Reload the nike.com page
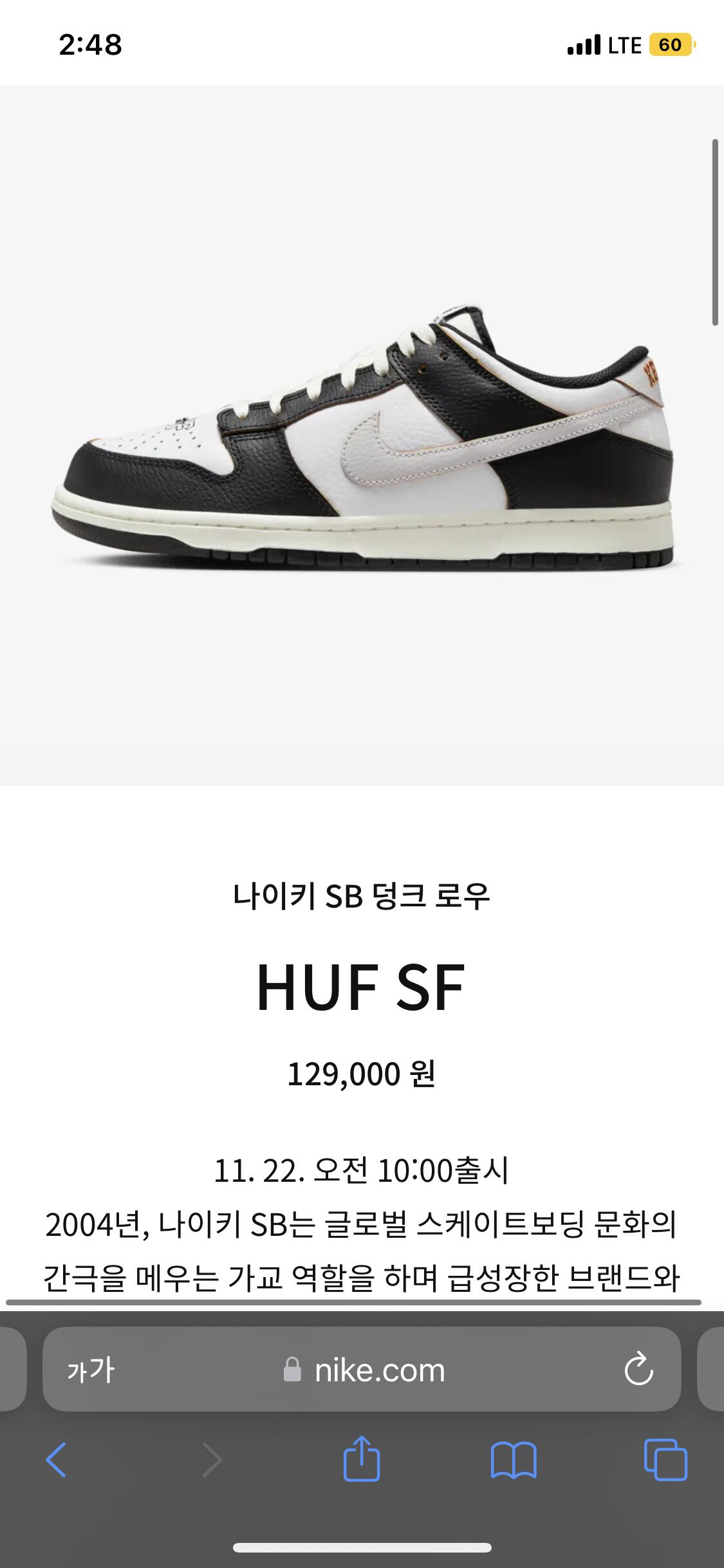 (638, 1370)
